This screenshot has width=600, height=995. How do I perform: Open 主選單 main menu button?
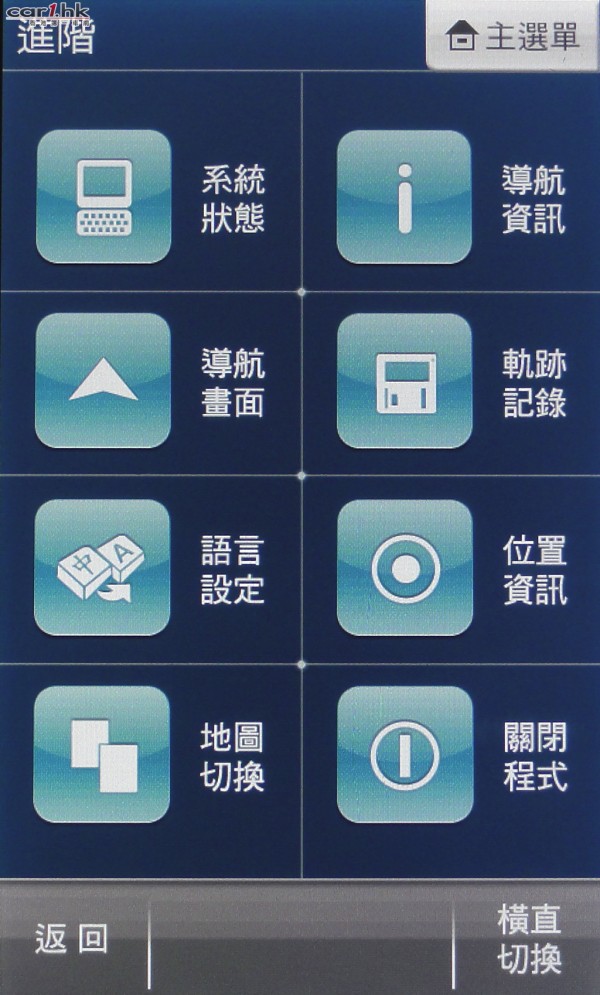pyautogui.click(x=514, y=37)
